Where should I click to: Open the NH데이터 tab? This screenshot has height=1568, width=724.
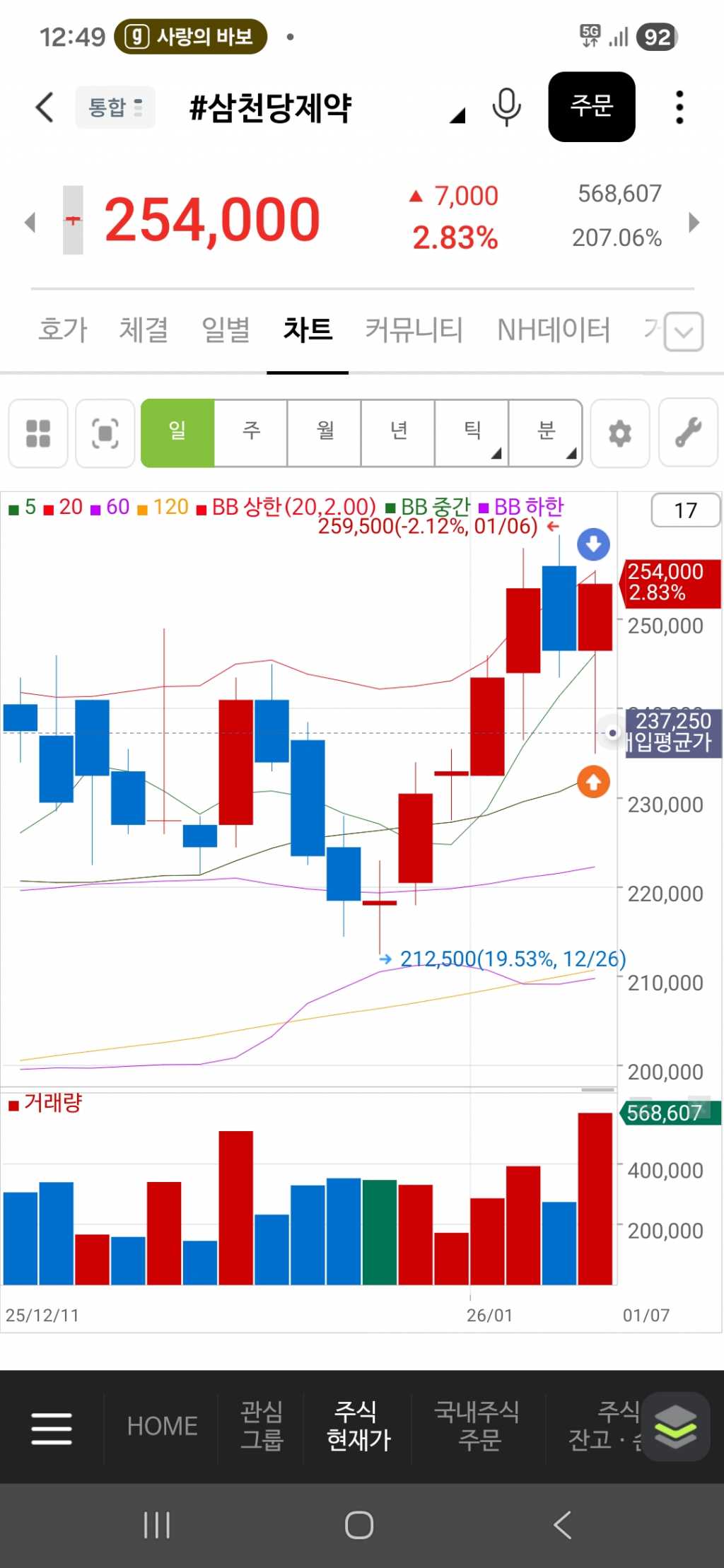554,329
